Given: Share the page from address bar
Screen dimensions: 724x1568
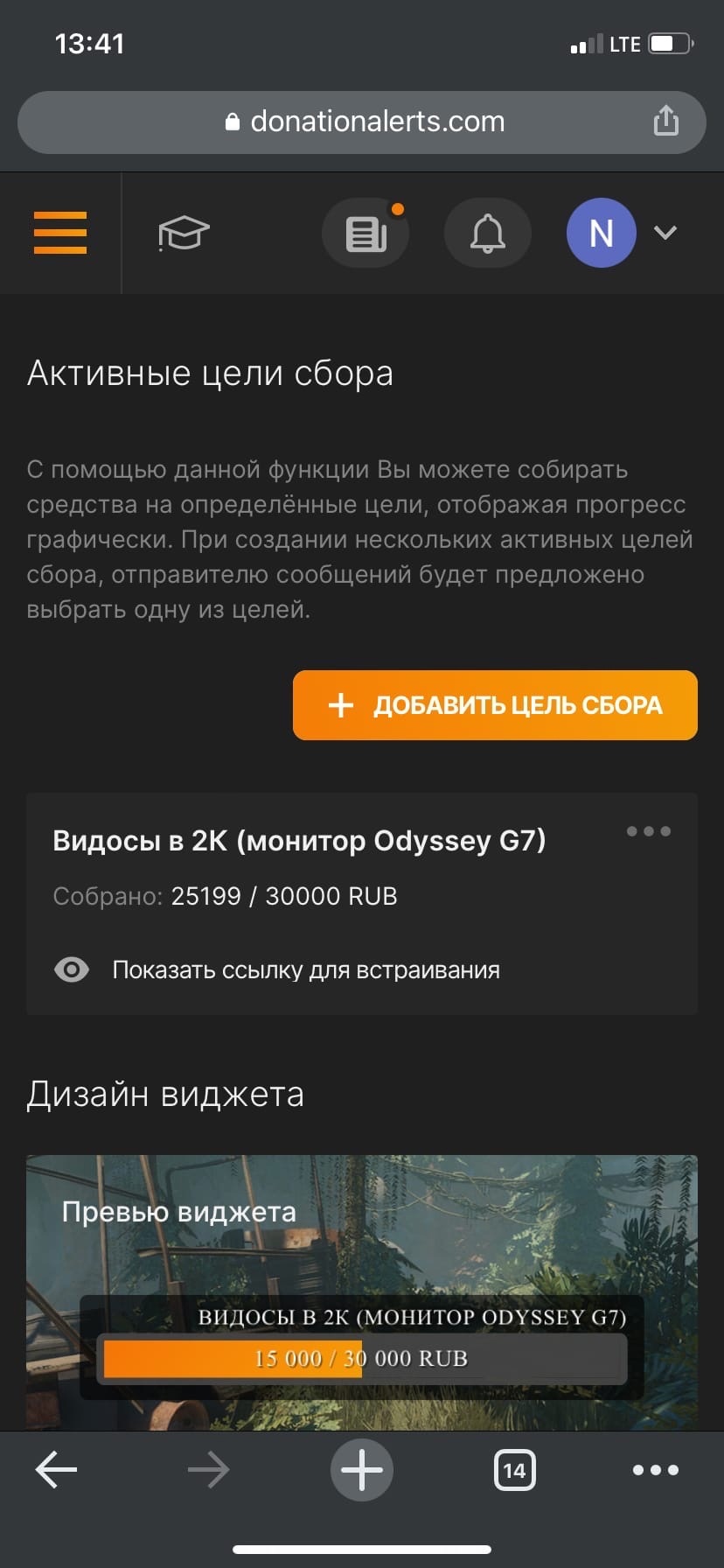Looking at the screenshot, I should (666, 121).
